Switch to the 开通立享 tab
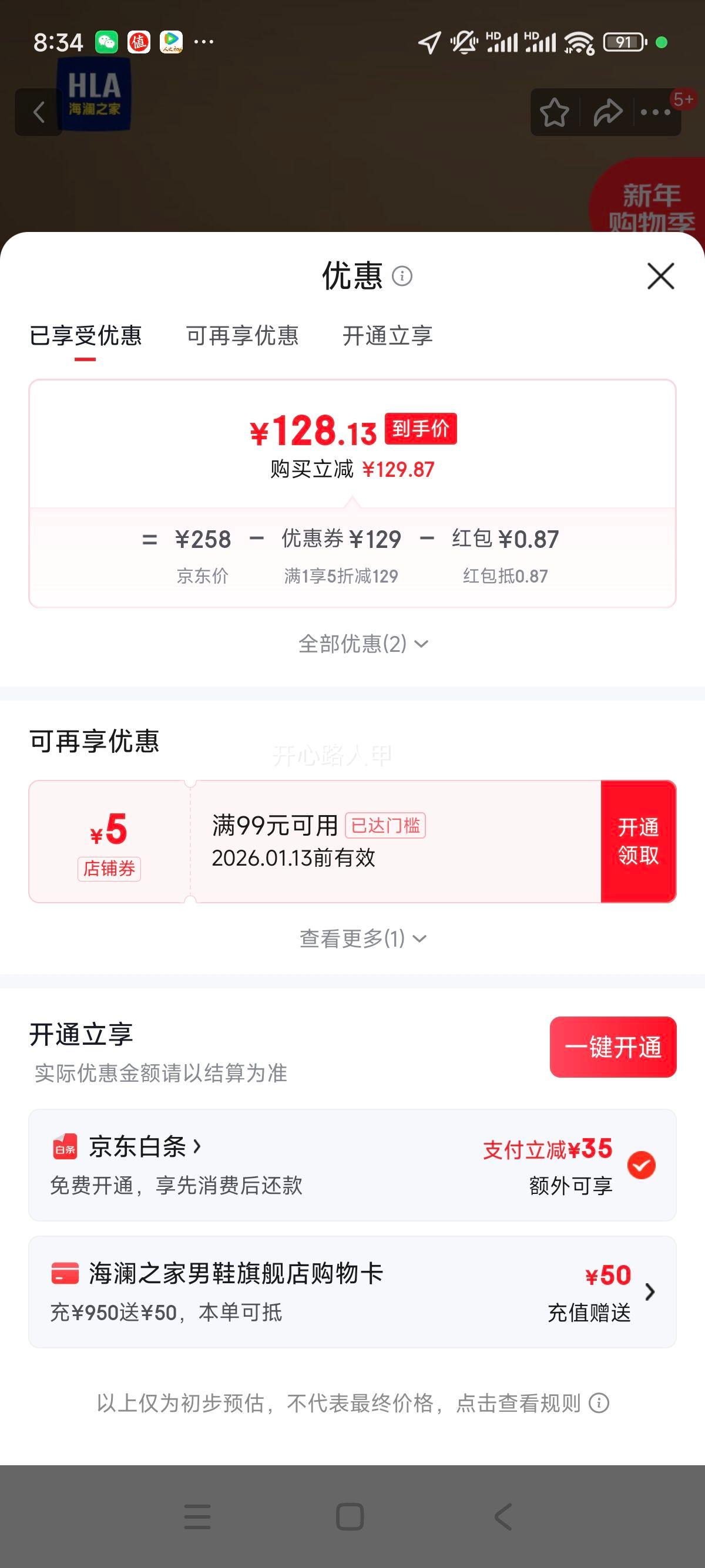This screenshot has height=1568, width=705. pyautogui.click(x=387, y=335)
